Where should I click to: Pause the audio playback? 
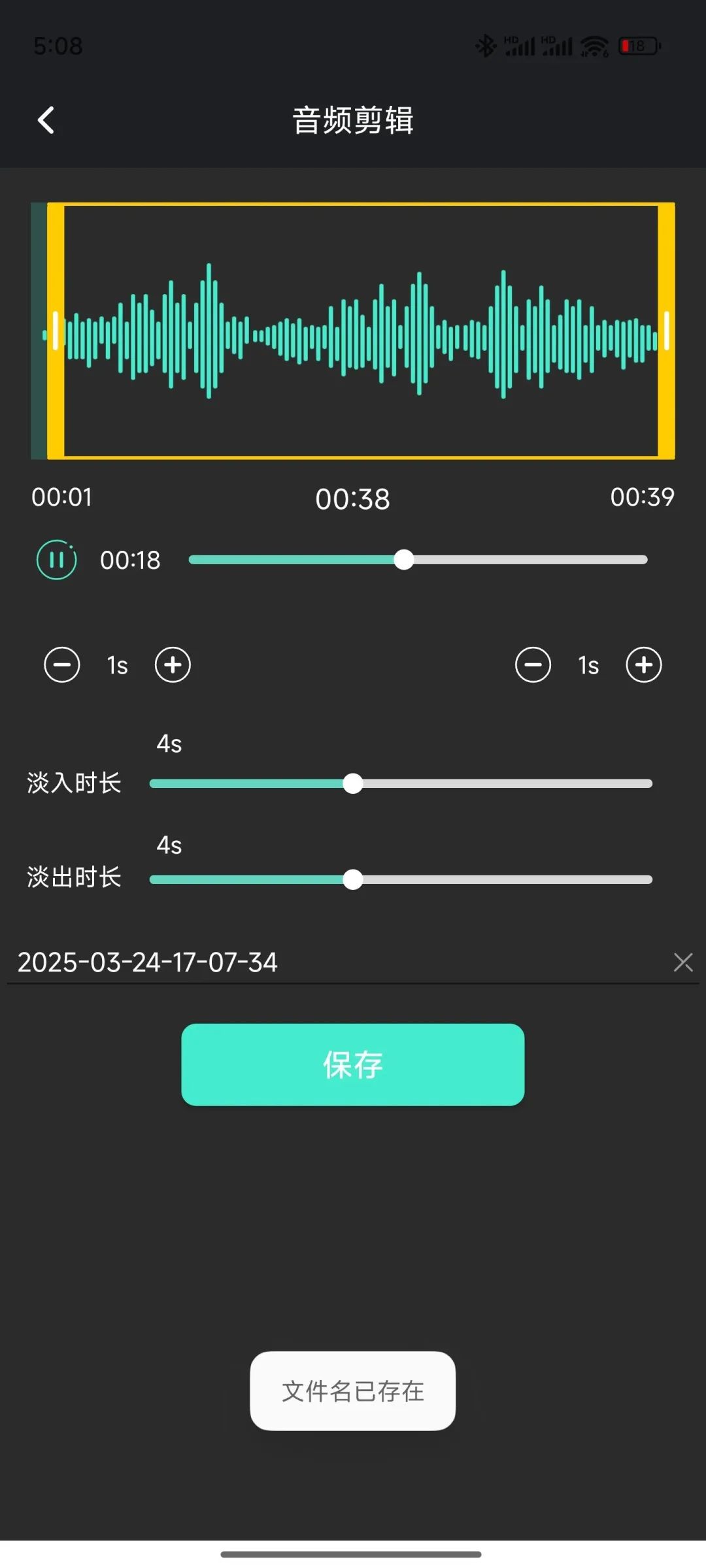56,560
